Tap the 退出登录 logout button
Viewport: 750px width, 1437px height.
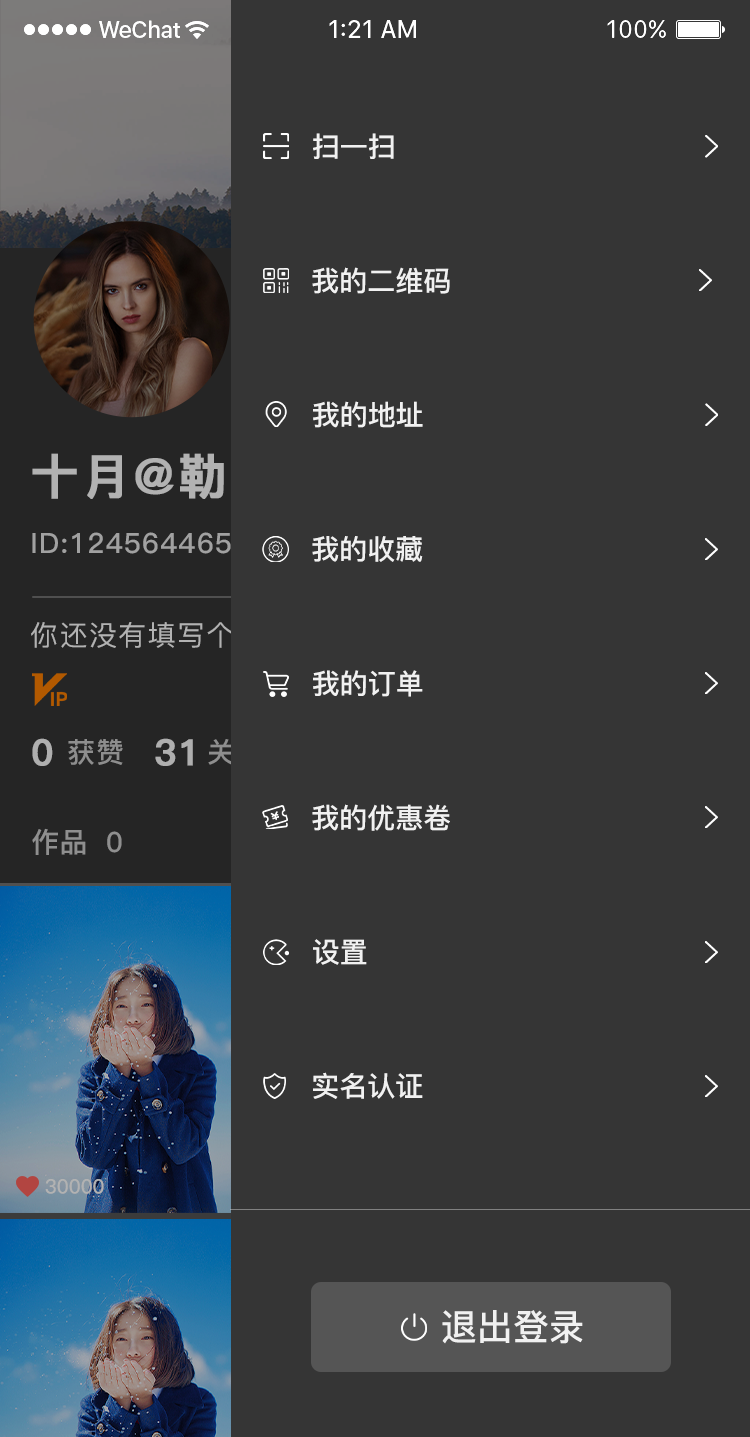tap(491, 1327)
